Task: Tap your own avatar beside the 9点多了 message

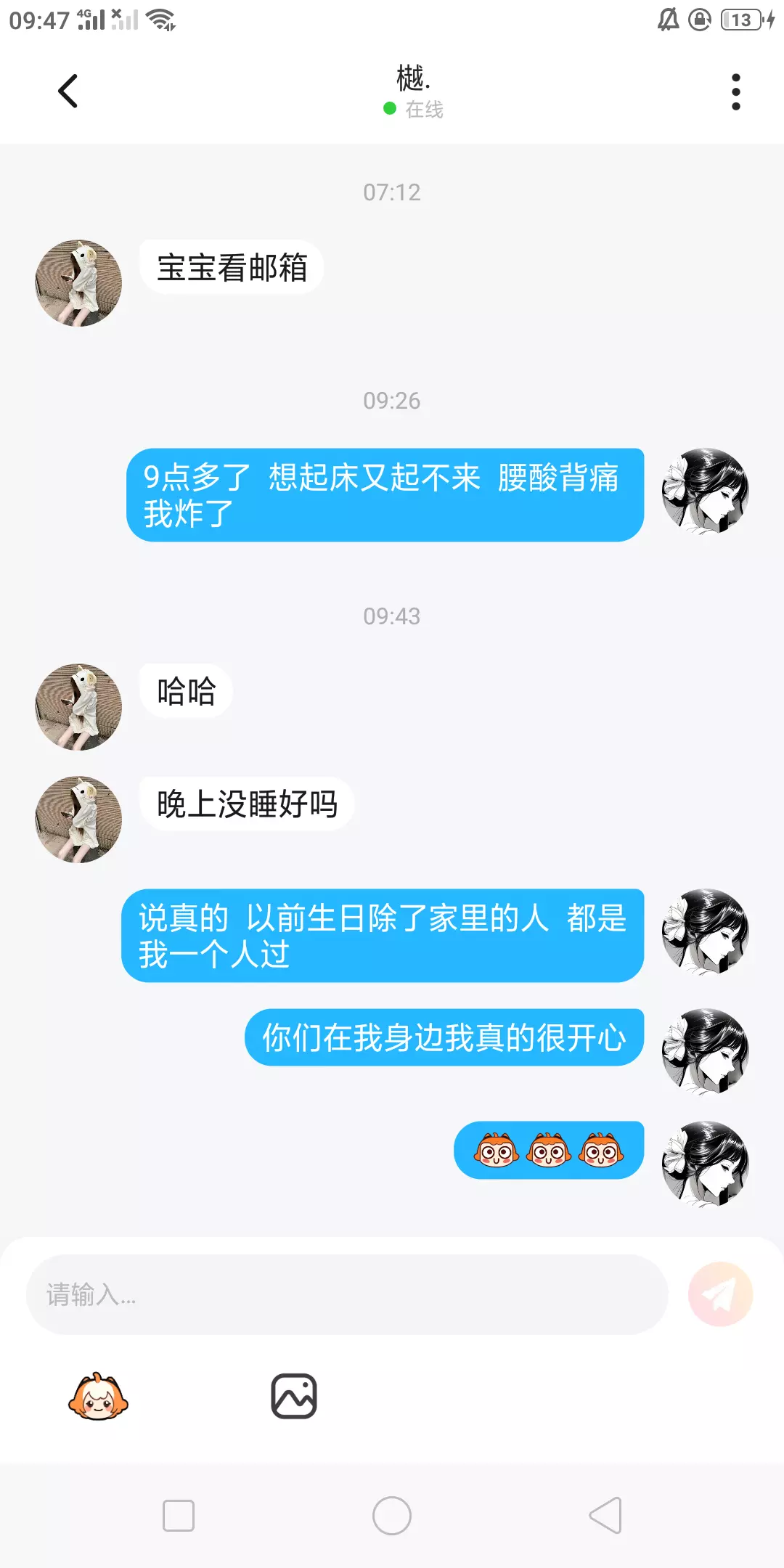Action: pos(705,491)
